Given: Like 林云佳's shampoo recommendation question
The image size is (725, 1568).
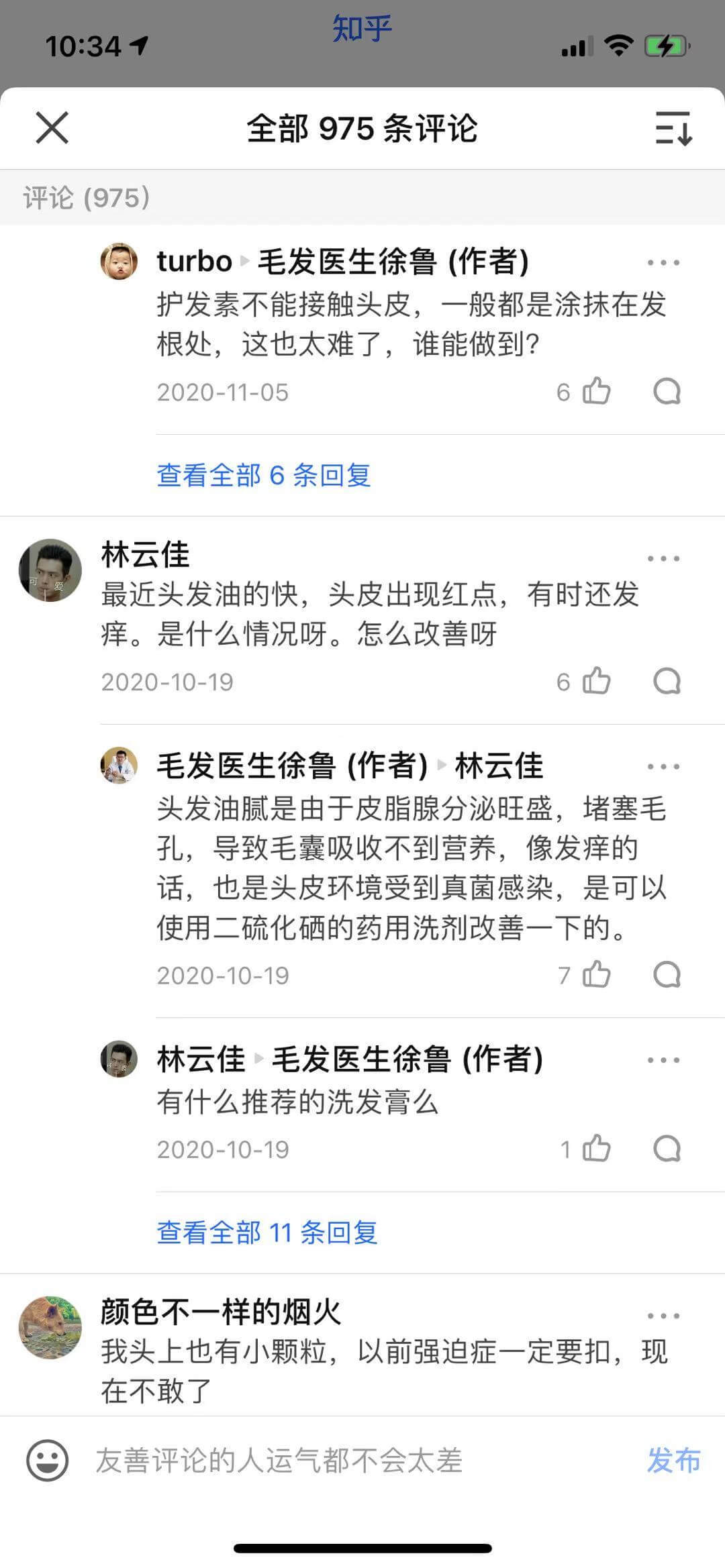Looking at the screenshot, I should tap(596, 1149).
